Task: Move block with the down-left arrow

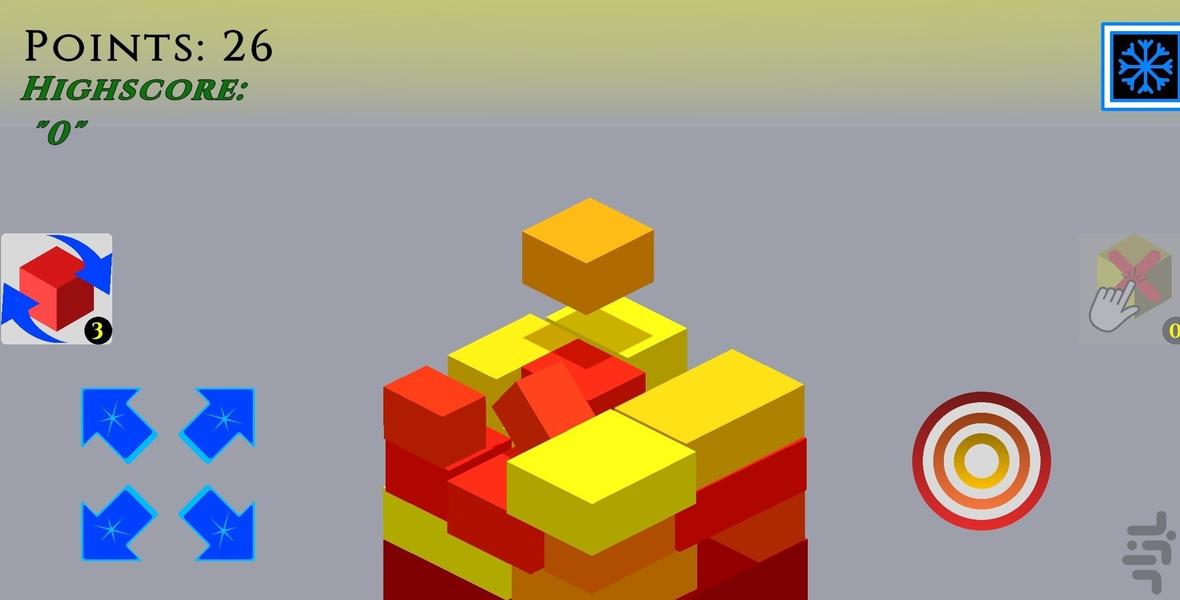Action: (118, 522)
